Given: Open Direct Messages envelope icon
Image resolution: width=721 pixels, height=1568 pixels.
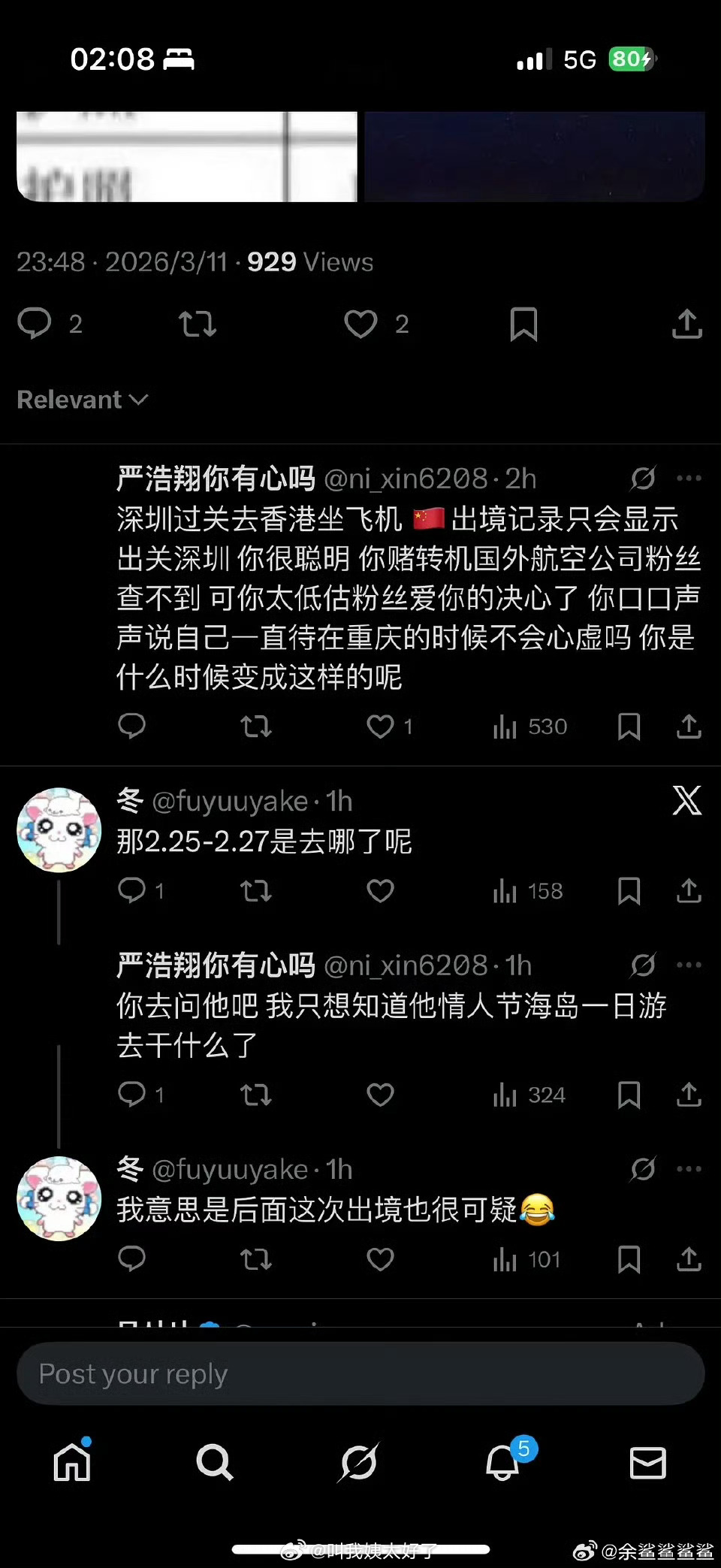Looking at the screenshot, I should [x=647, y=1462].
